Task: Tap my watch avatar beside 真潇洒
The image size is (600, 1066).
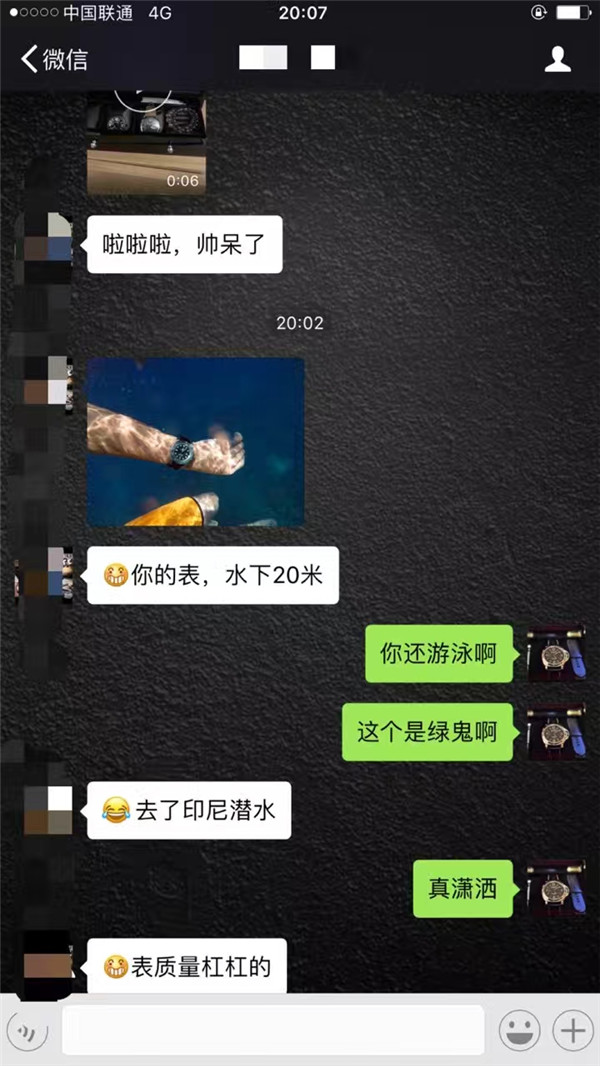Action: pos(556,888)
